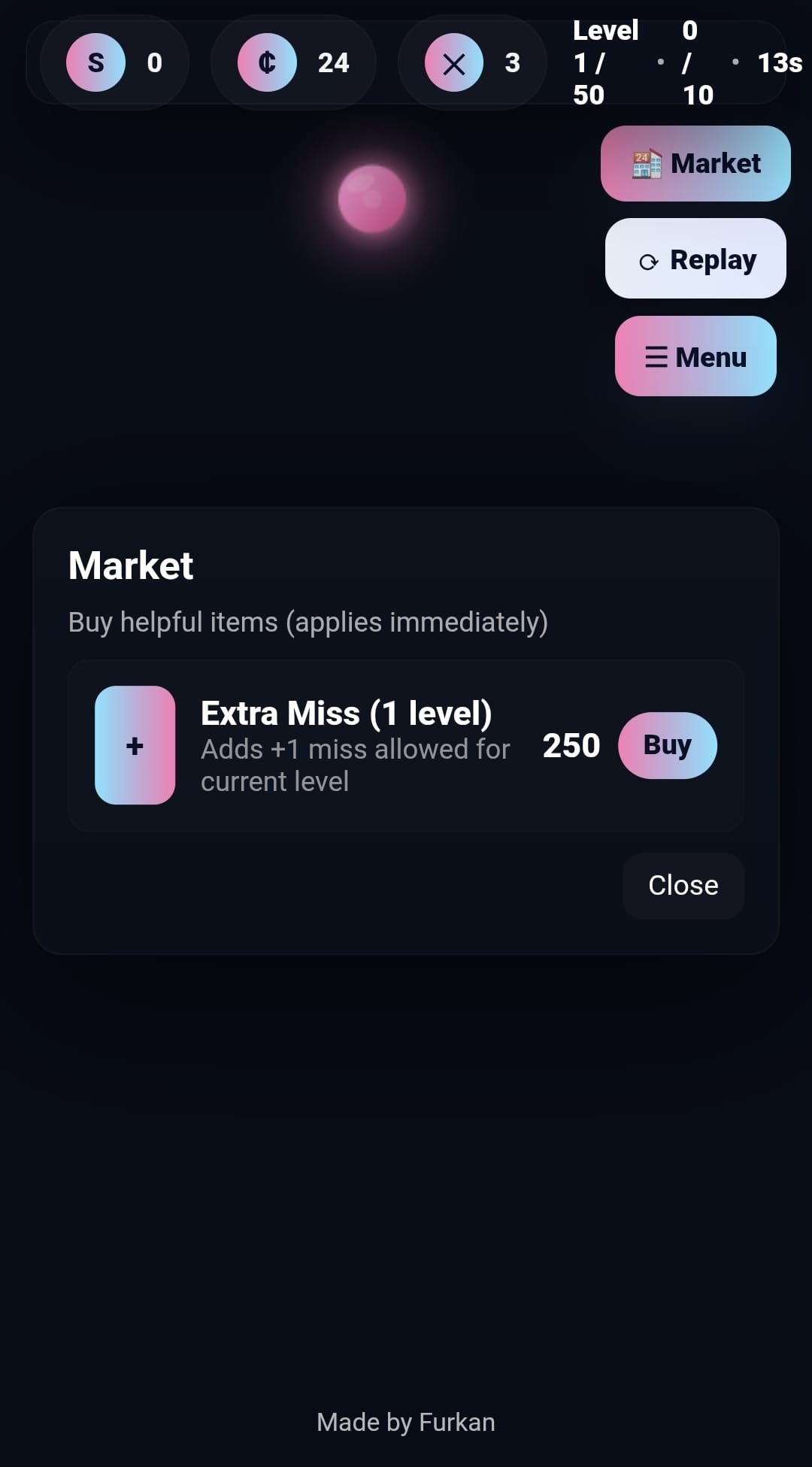Open the Menu

point(695,356)
